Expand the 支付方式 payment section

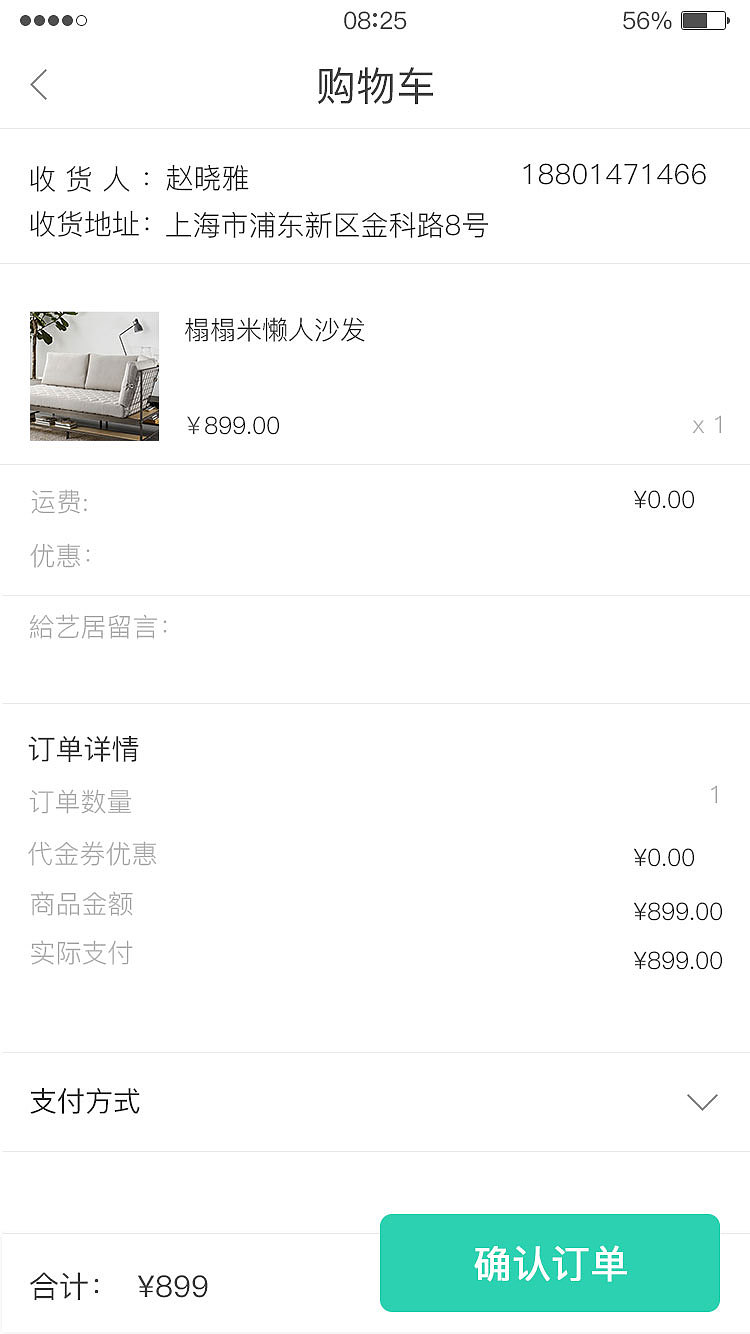(x=85, y=1100)
